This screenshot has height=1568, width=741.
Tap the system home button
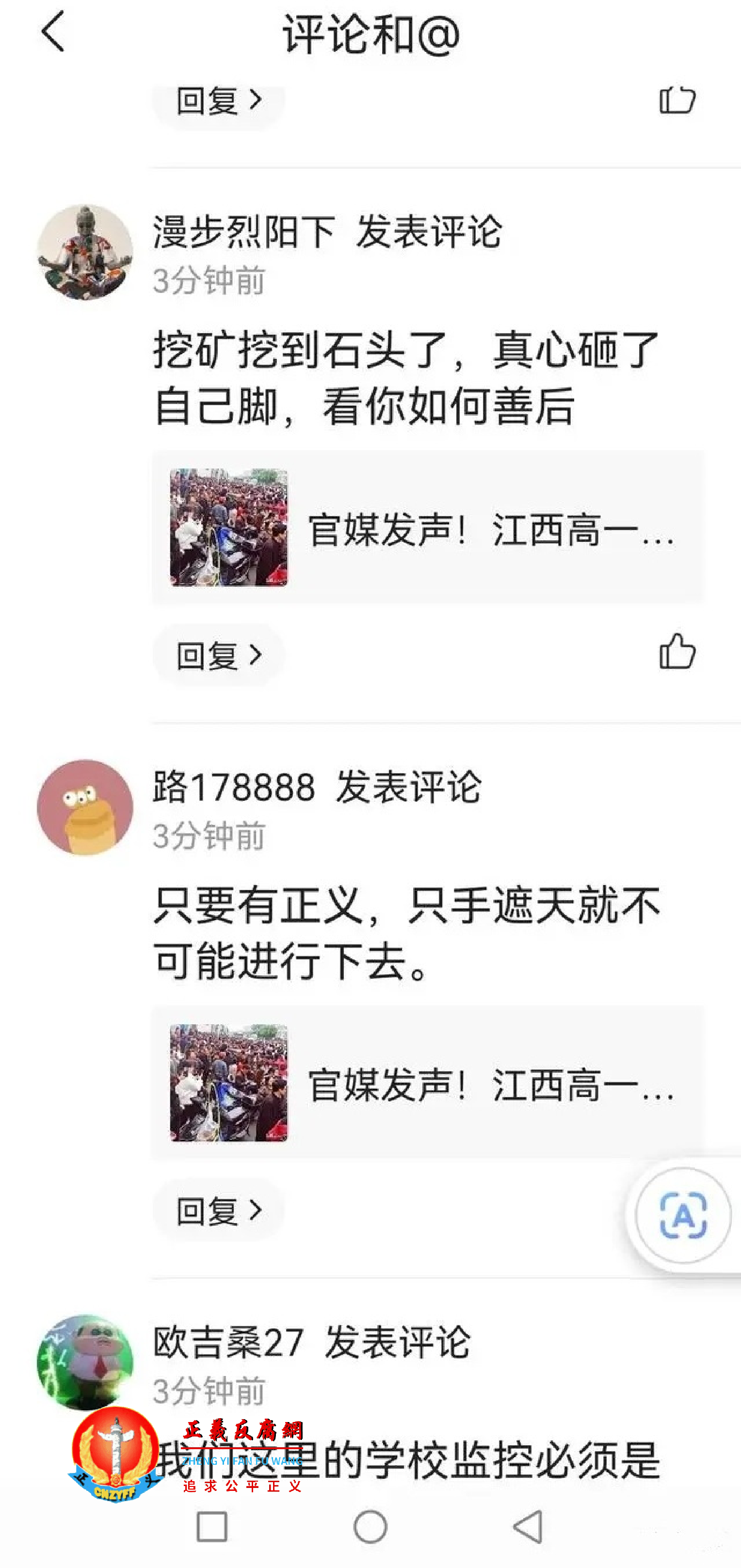[370, 1527]
